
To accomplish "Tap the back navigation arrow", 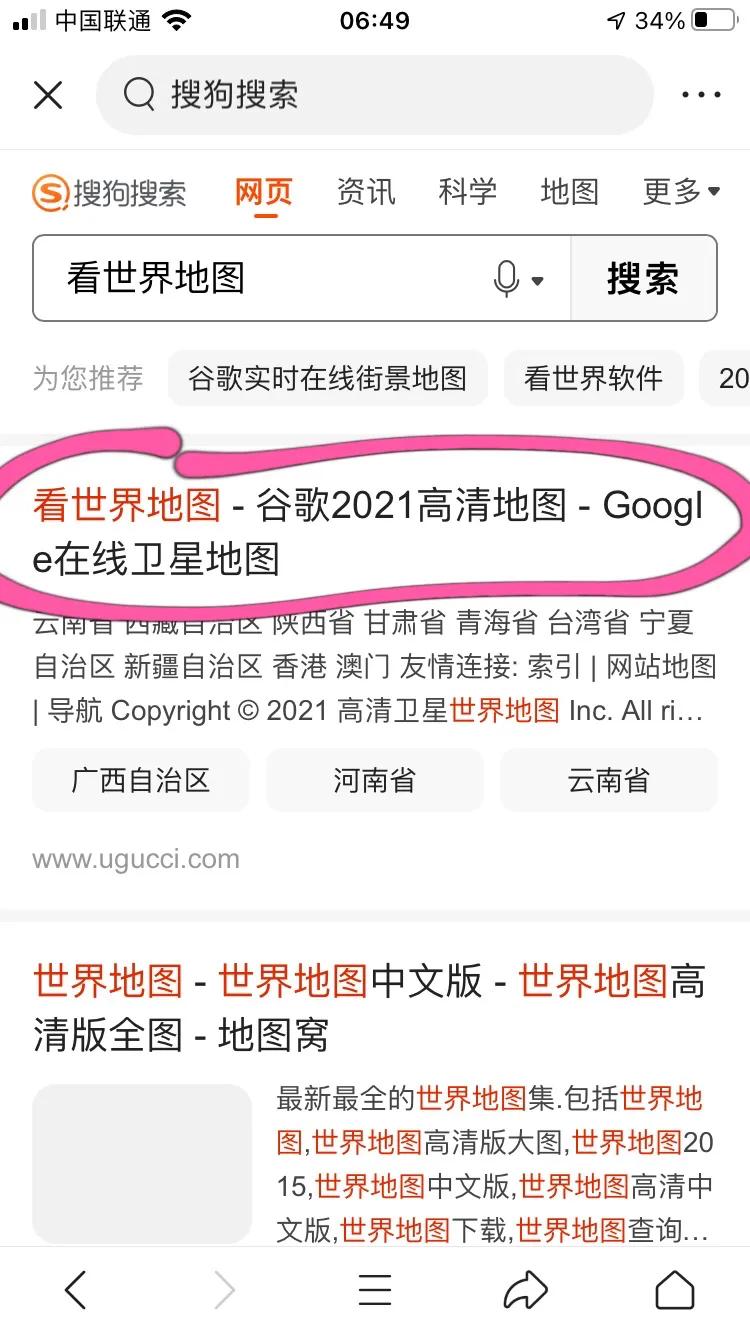I will point(75,1290).
